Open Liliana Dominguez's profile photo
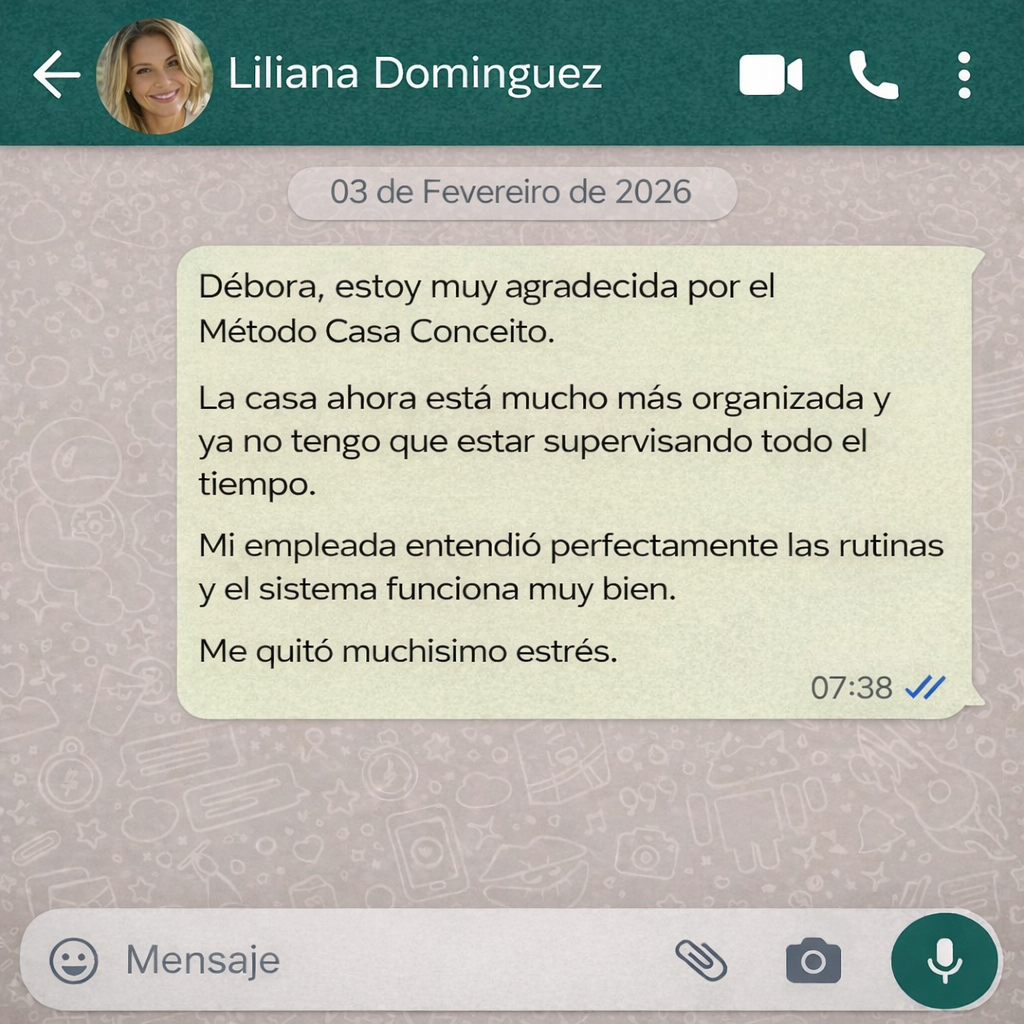This screenshot has height=1024, width=1024. [154, 76]
